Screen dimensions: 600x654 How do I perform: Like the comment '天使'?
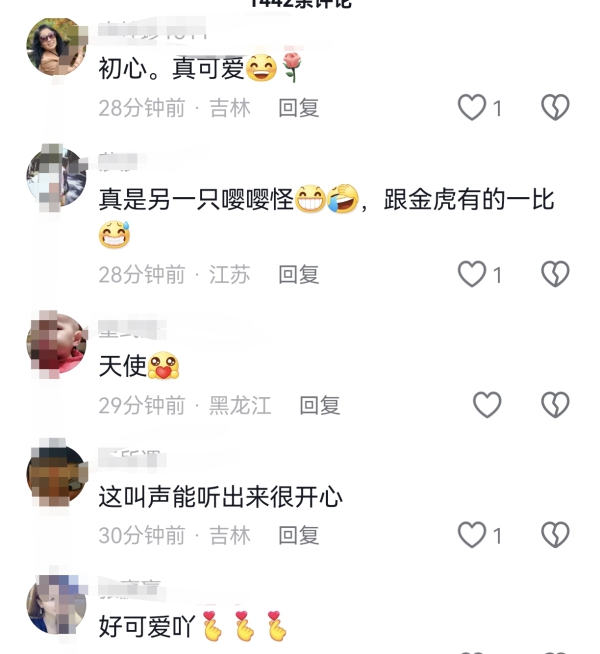coord(487,404)
